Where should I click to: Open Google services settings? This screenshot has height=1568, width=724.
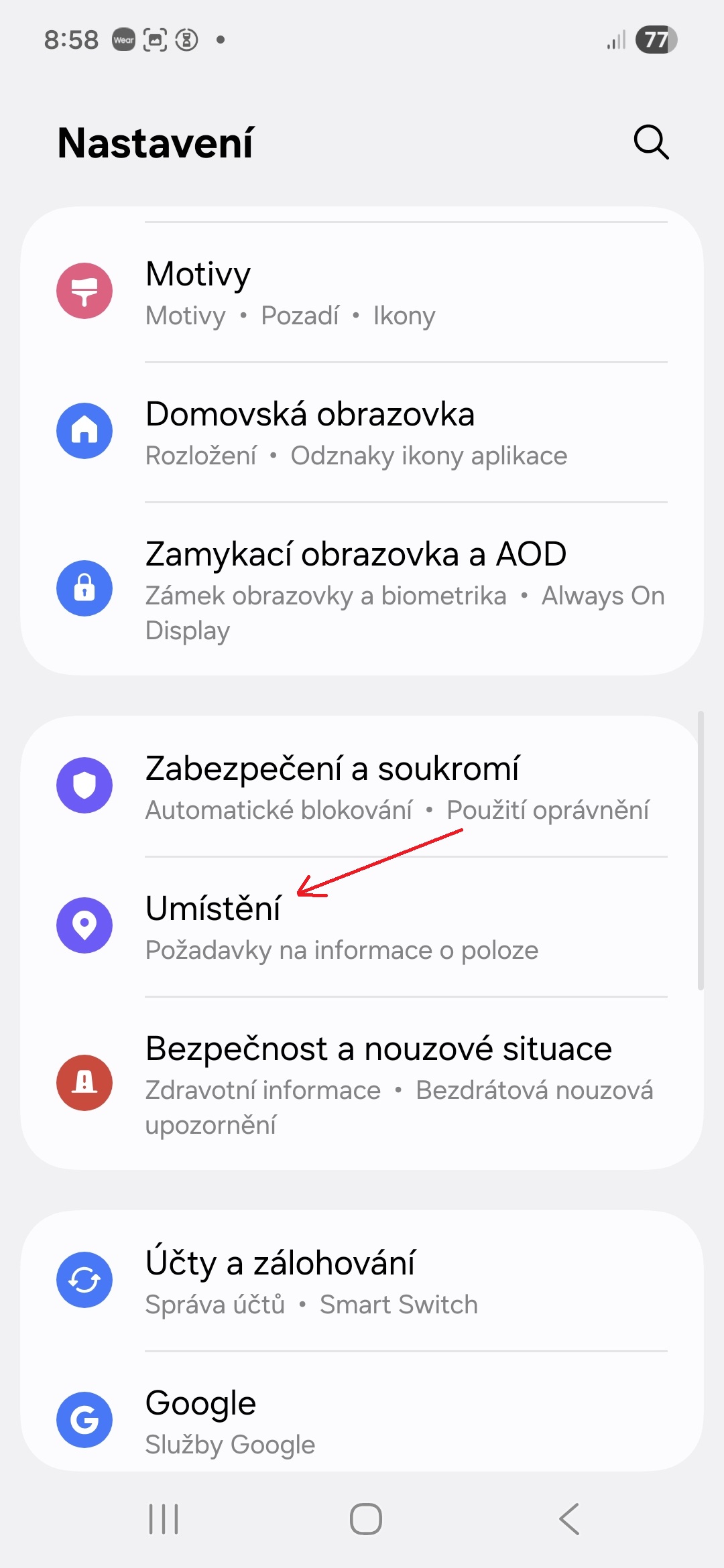pos(362,1421)
